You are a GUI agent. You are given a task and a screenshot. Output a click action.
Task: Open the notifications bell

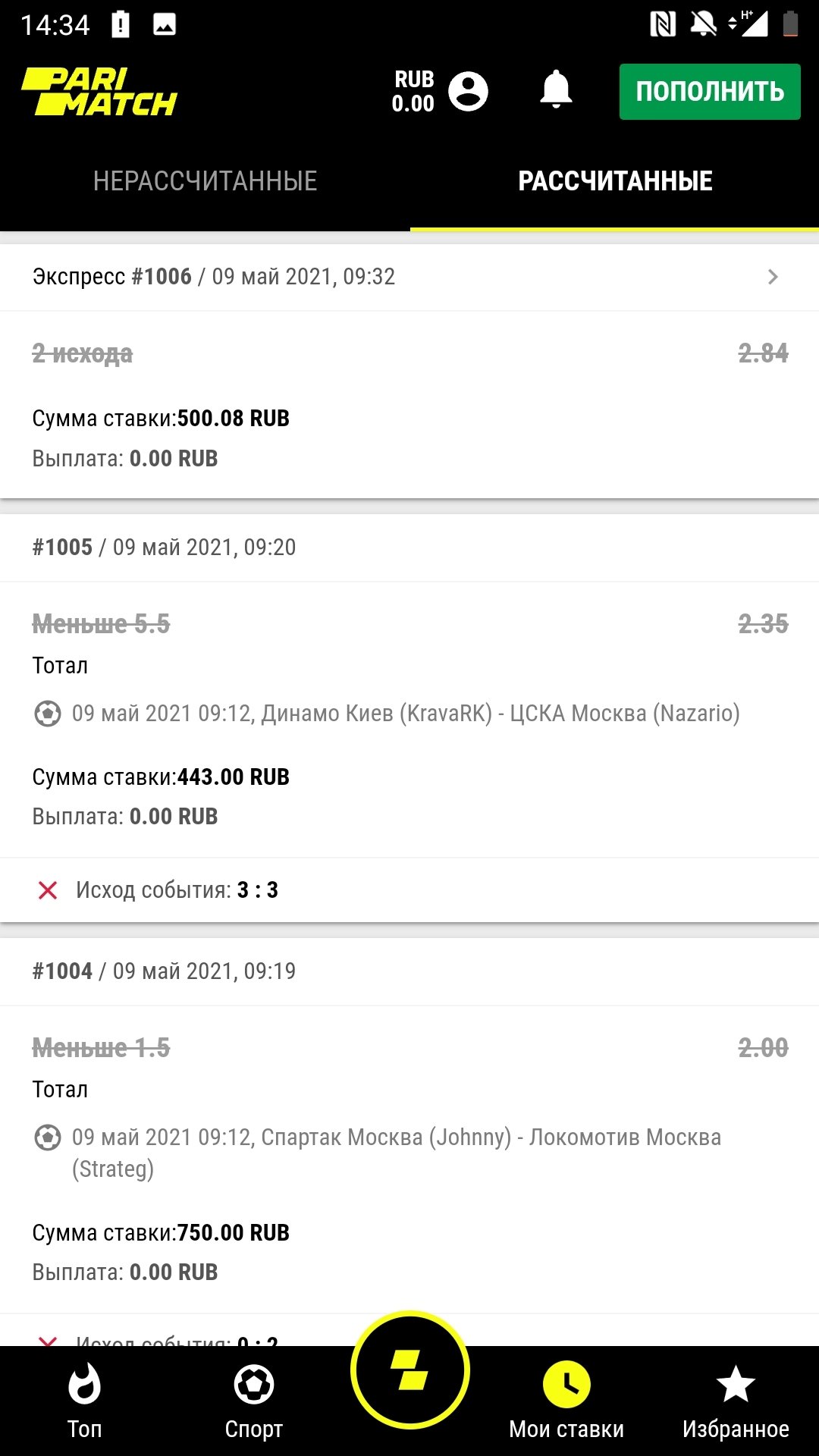point(556,89)
